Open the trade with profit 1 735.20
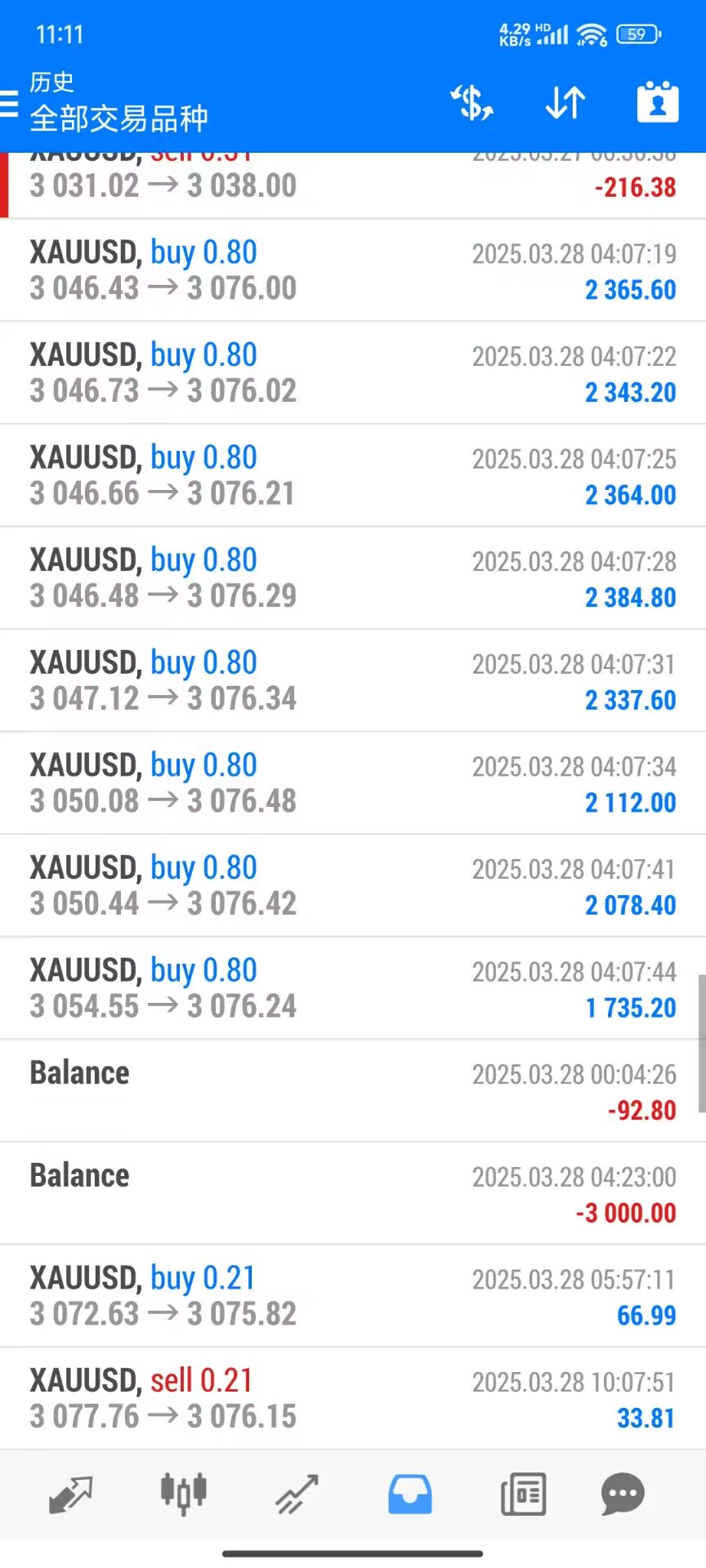This screenshot has width=706, height=1568. 353,988
